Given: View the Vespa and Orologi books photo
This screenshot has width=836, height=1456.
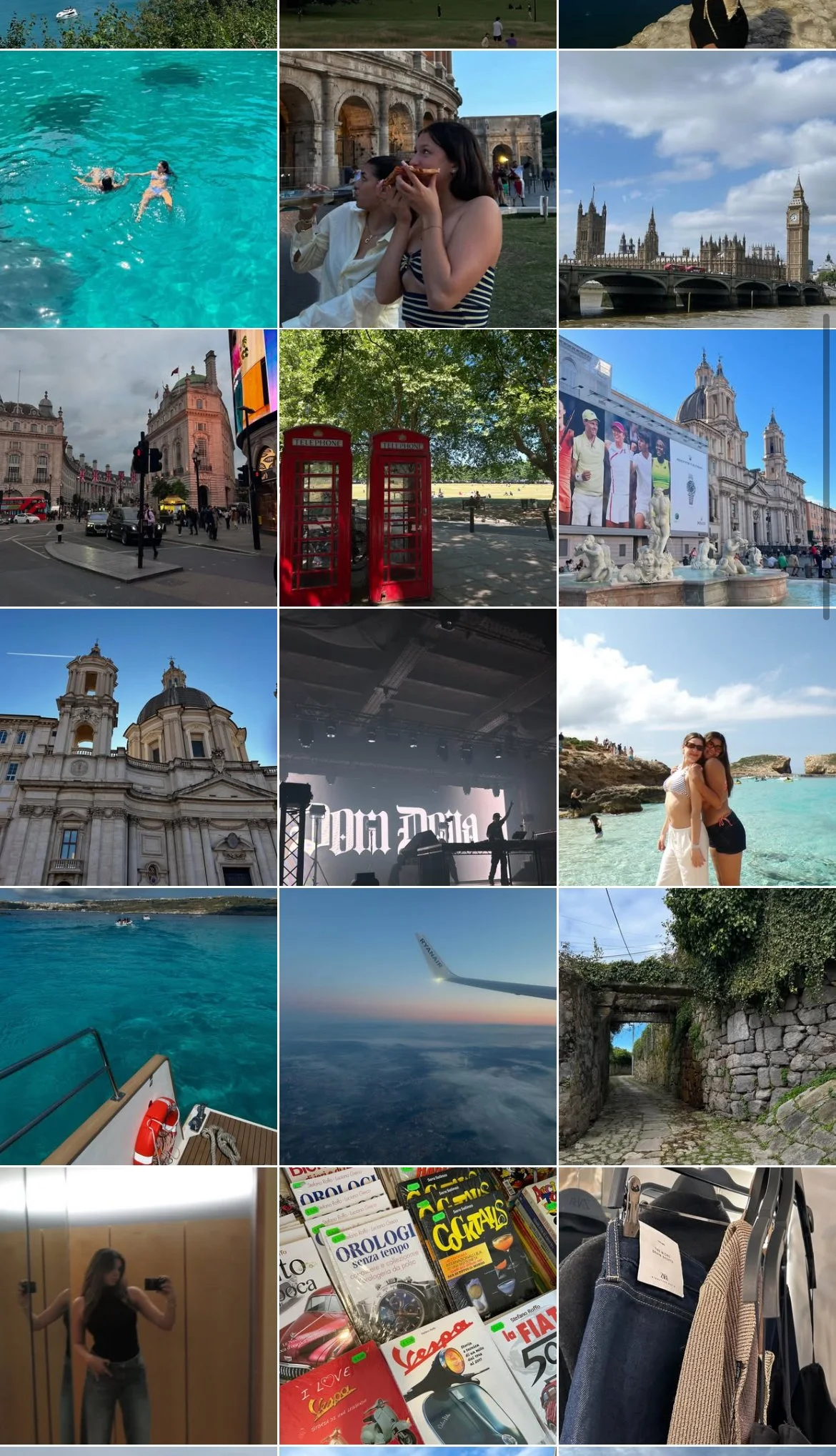Looking at the screenshot, I should pyautogui.click(x=417, y=1306).
